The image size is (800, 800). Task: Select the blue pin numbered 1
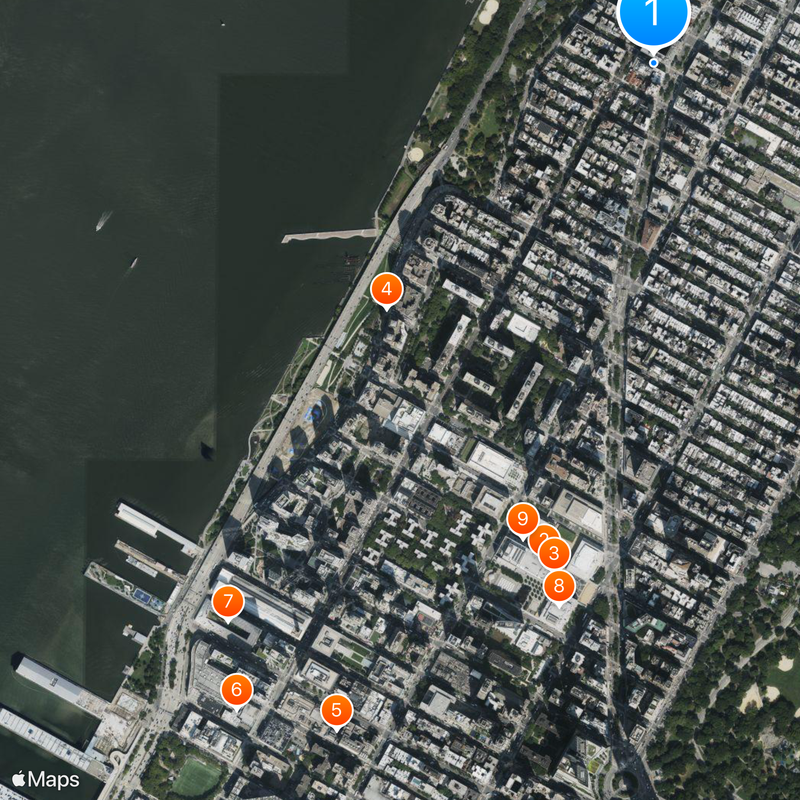653,14
